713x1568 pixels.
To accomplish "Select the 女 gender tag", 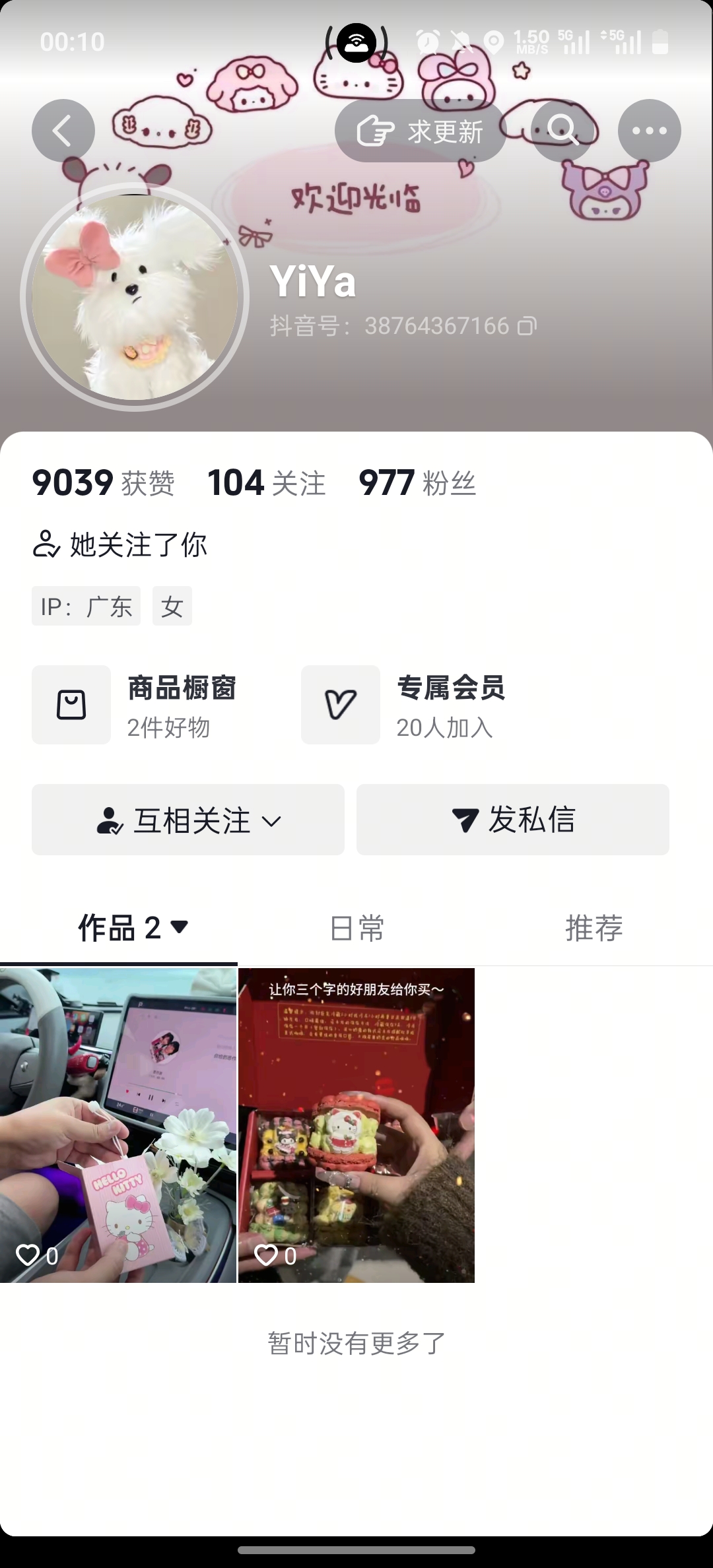I will click(x=172, y=606).
